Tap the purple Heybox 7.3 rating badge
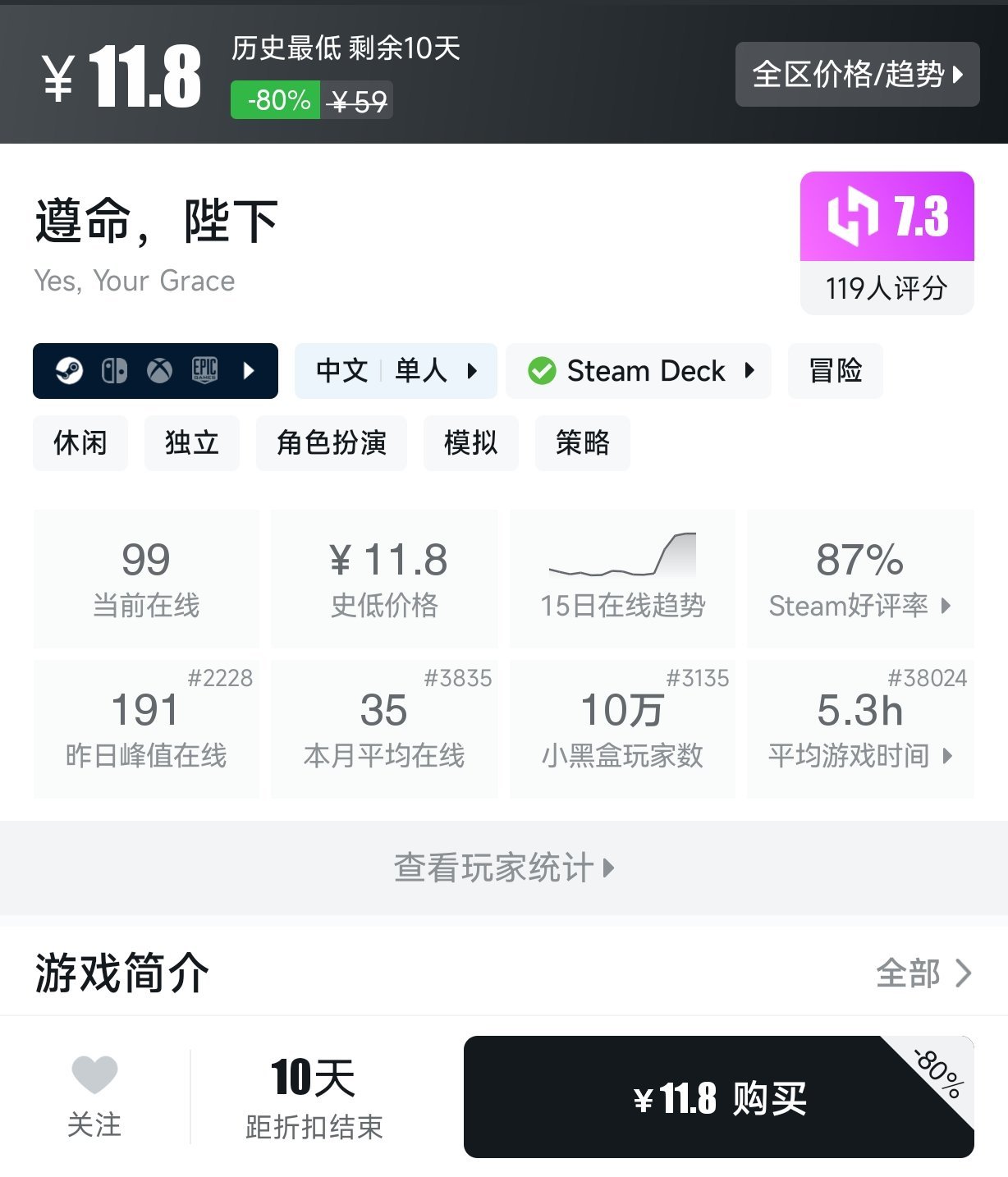This screenshot has height=1177, width=1008. point(887,217)
